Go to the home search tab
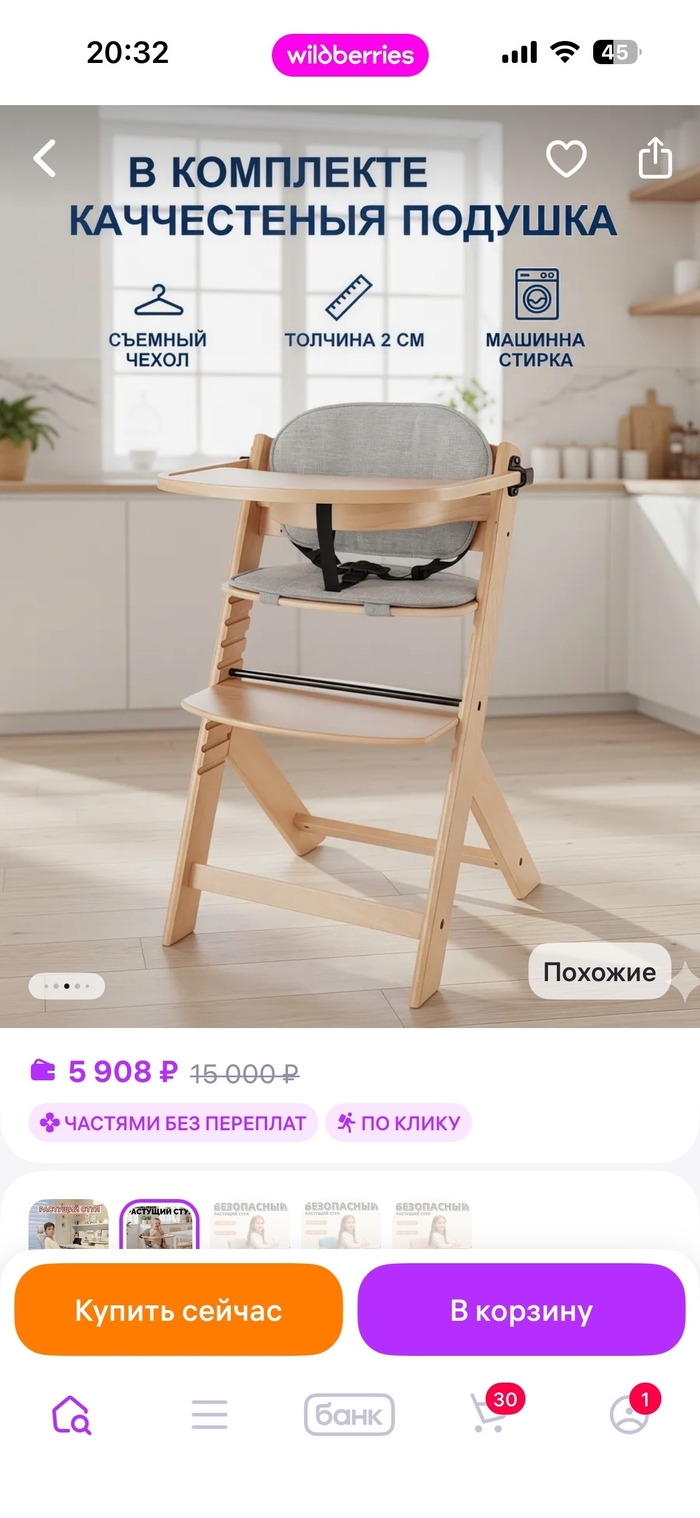 pyautogui.click(x=71, y=1415)
